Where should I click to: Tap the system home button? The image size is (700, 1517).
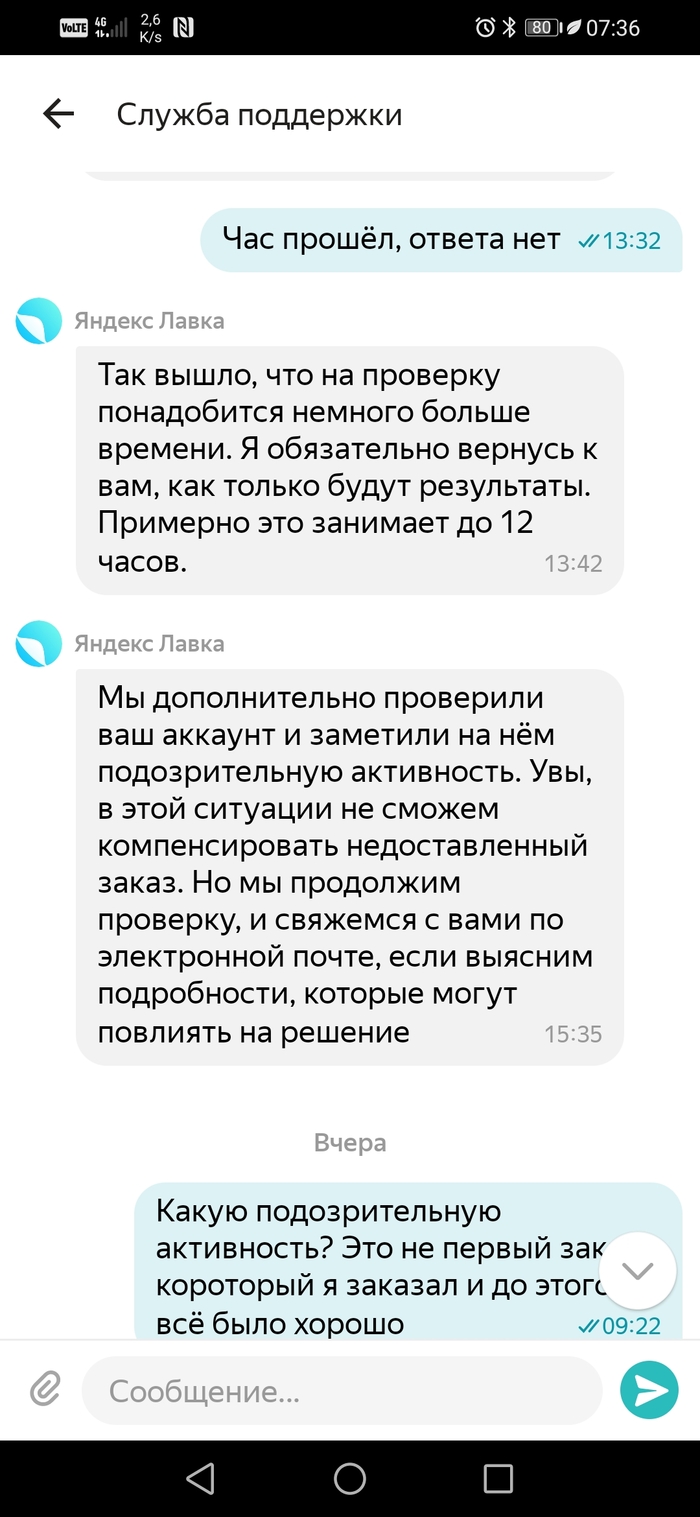click(350, 1478)
